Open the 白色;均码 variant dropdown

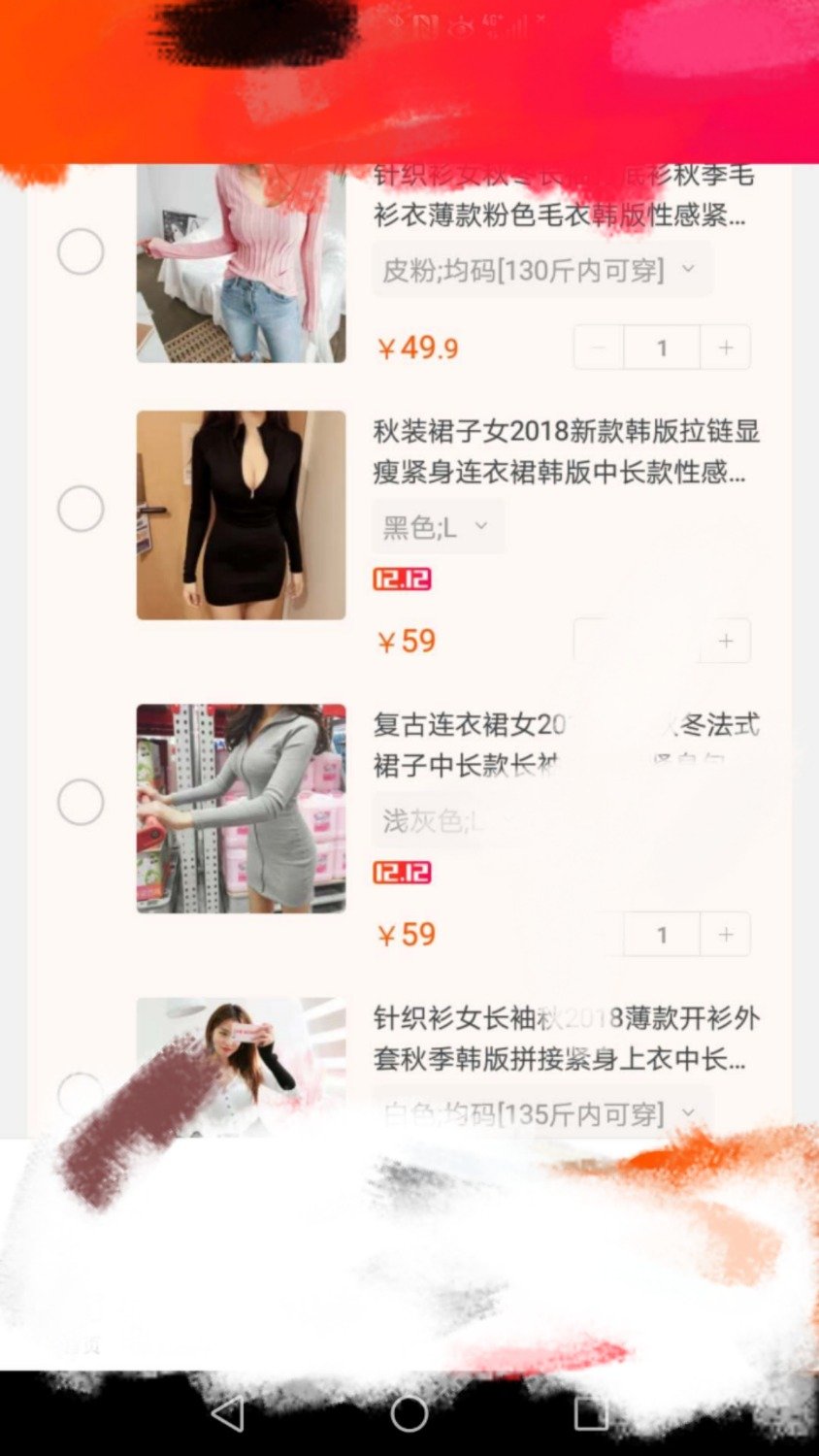(541, 1113)
